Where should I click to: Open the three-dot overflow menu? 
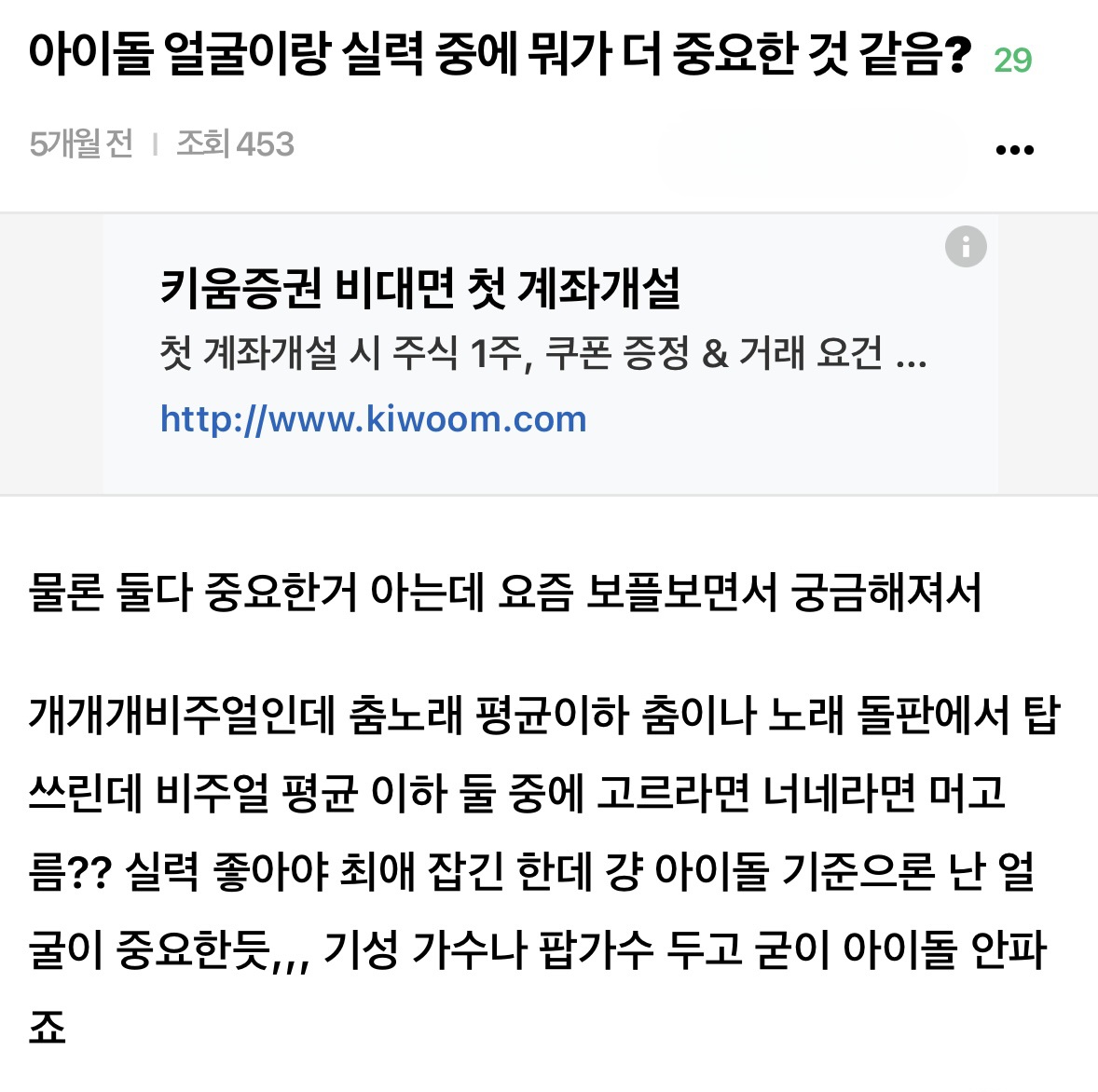point(1014,149)
